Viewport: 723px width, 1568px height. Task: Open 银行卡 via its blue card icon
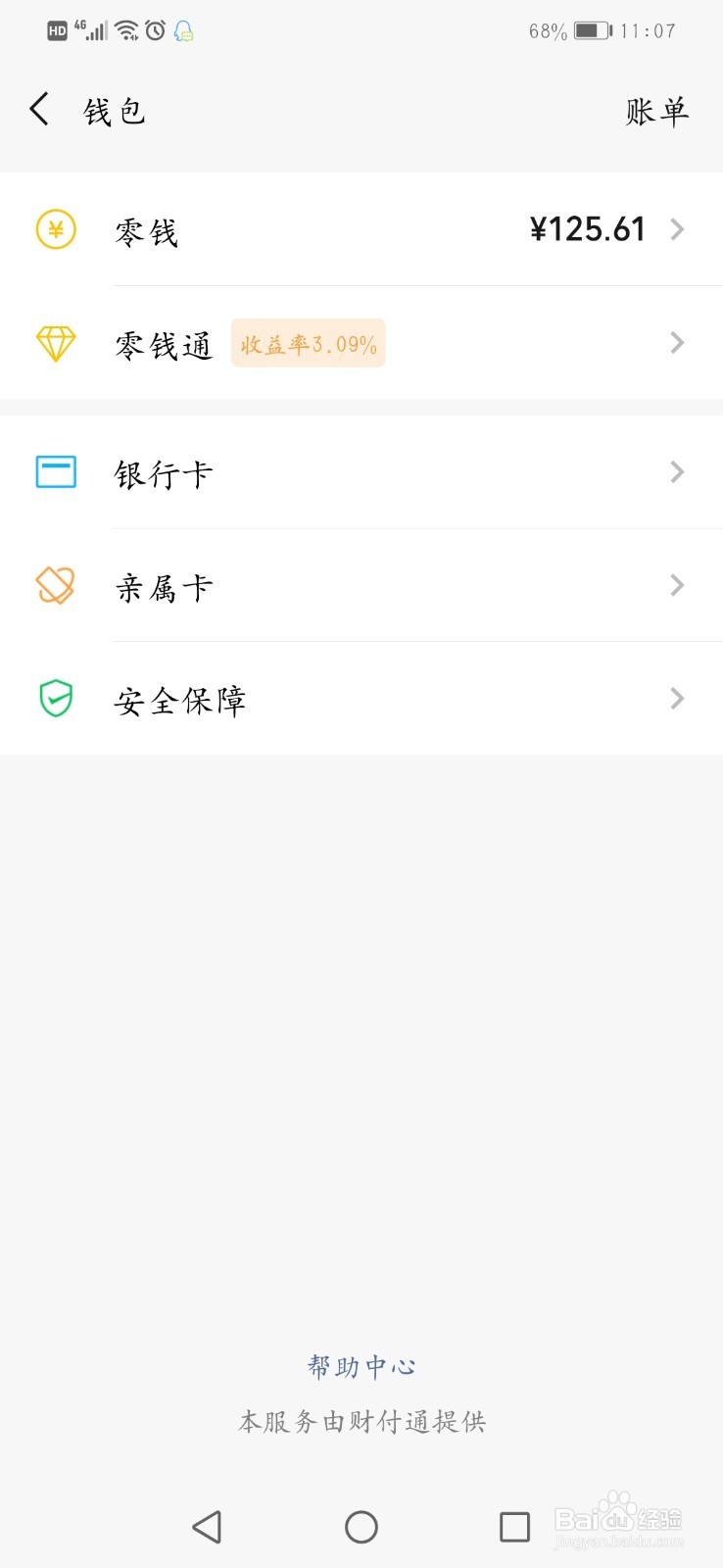click(56, 472)
